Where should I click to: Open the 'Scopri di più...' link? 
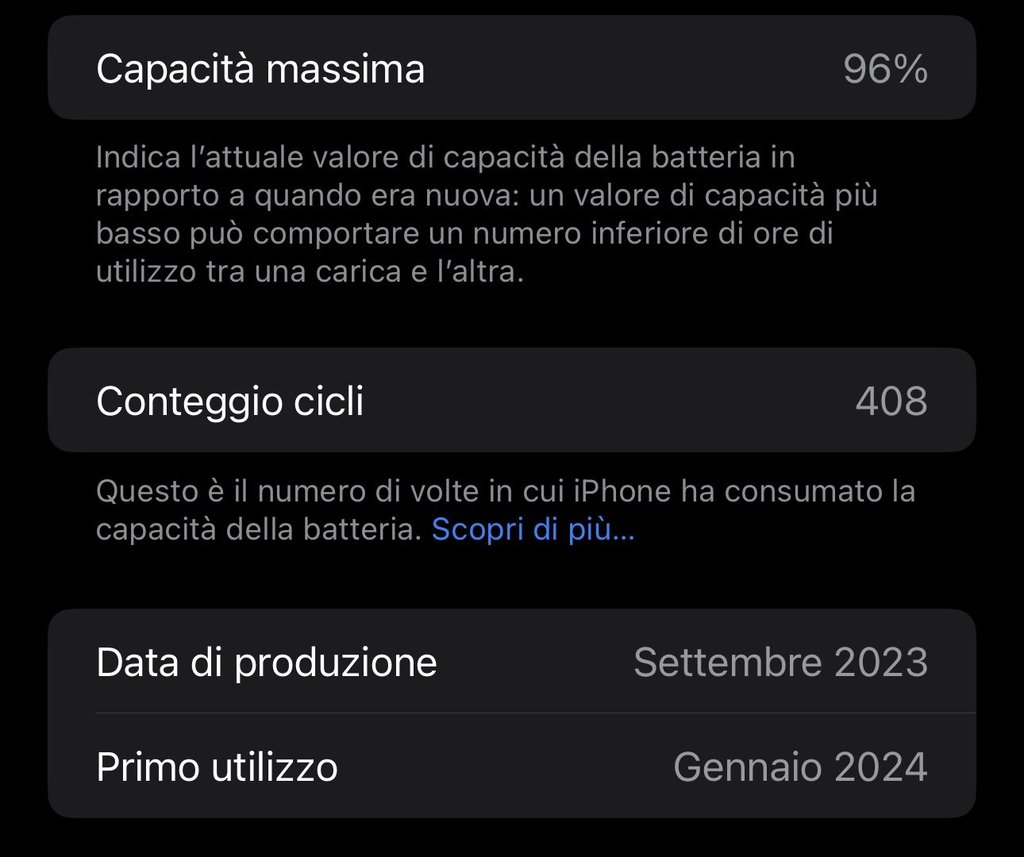click(532, 530)
